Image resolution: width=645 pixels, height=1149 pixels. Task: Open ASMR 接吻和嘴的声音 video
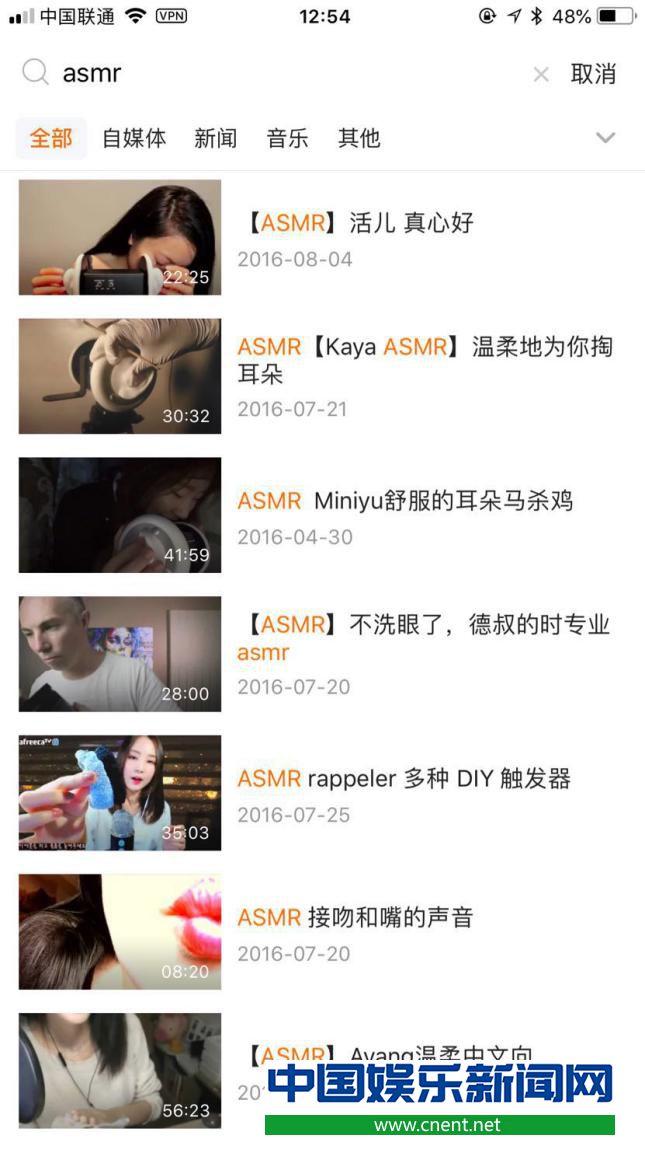click(x=355, y=917)
